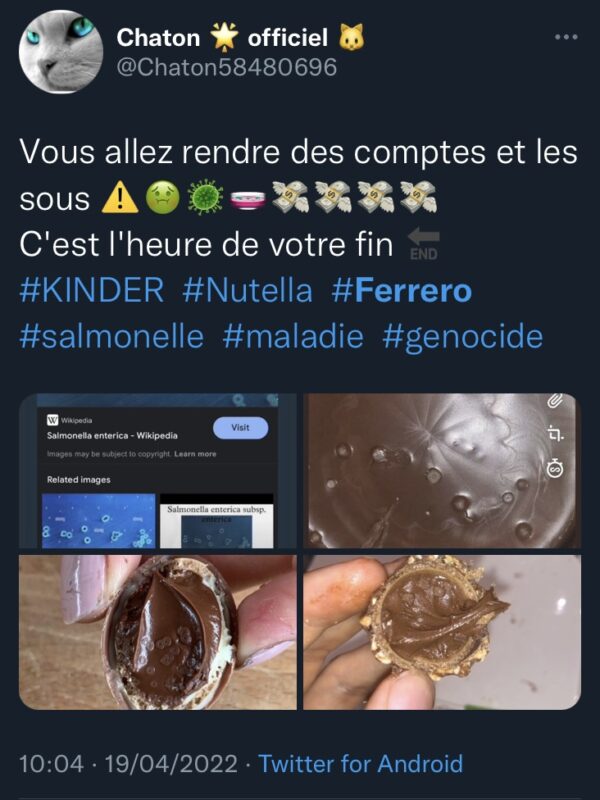Image resolution: width=600 pixels, height=800 pixels.
Task: Open the Wikipedia Salmonella screenshot image
Action: pos(158,470)
